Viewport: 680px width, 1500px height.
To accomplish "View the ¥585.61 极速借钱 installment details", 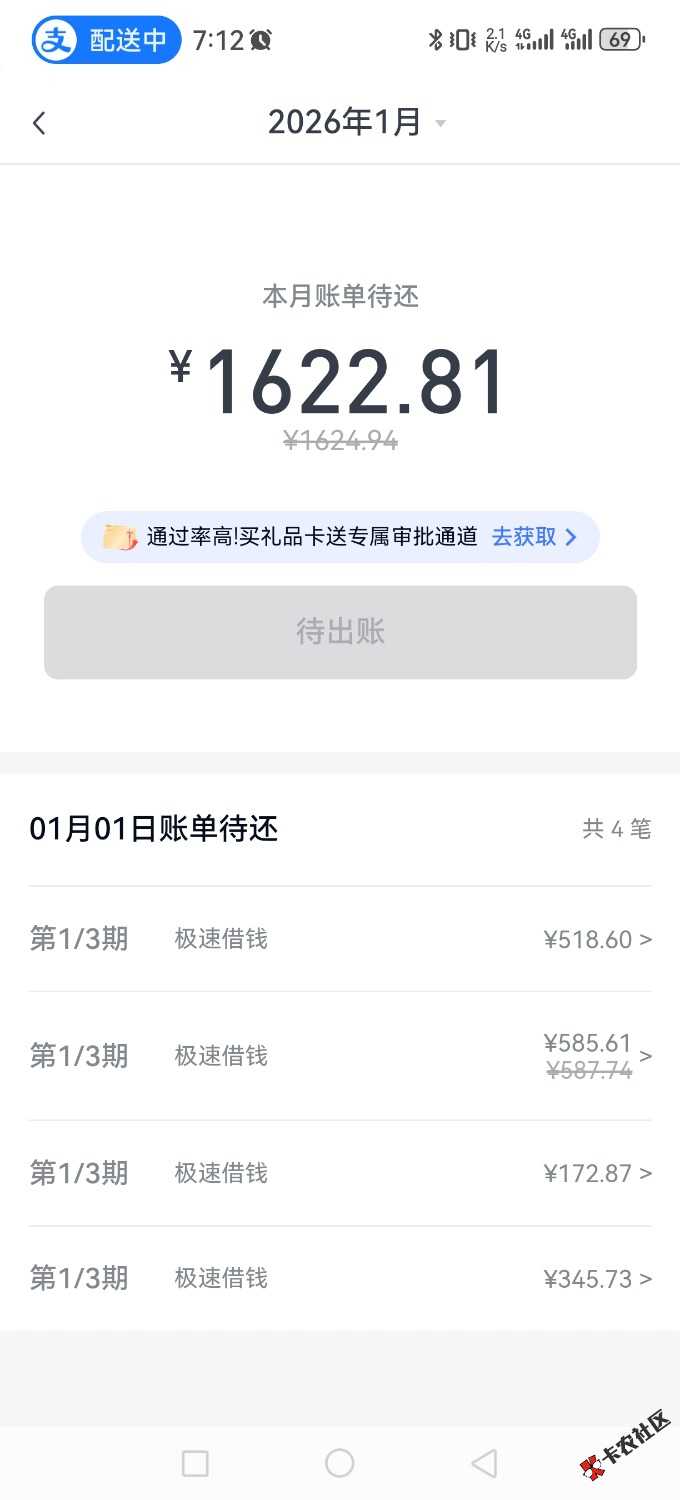I will pyautogui.click(x=340, y=1056).
